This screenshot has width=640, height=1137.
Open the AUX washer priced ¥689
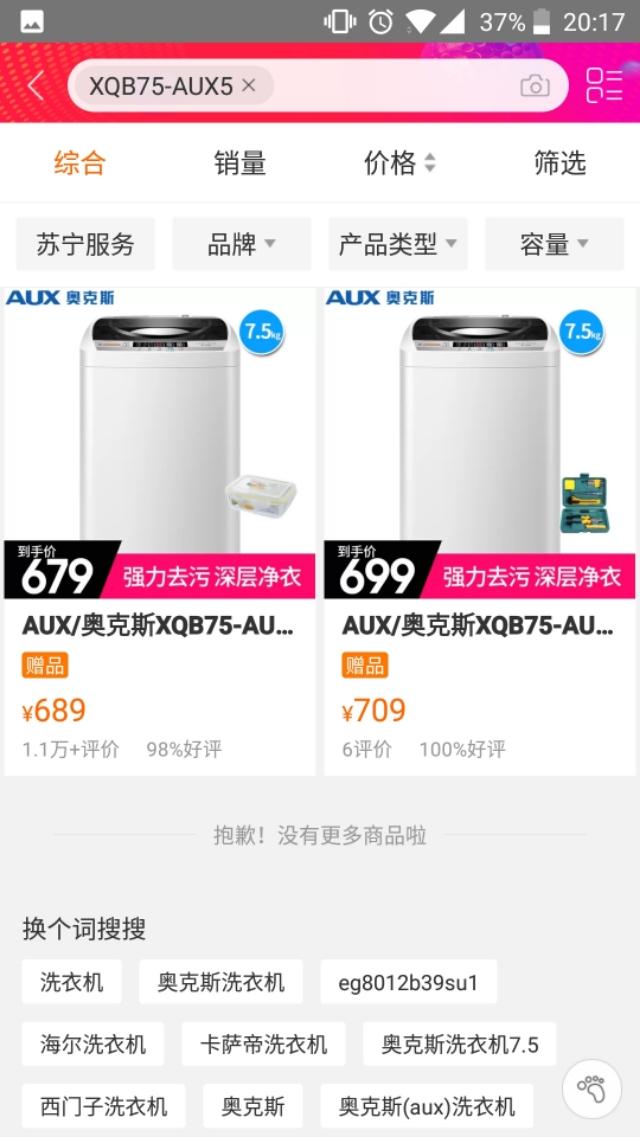(x=160, y=530)
